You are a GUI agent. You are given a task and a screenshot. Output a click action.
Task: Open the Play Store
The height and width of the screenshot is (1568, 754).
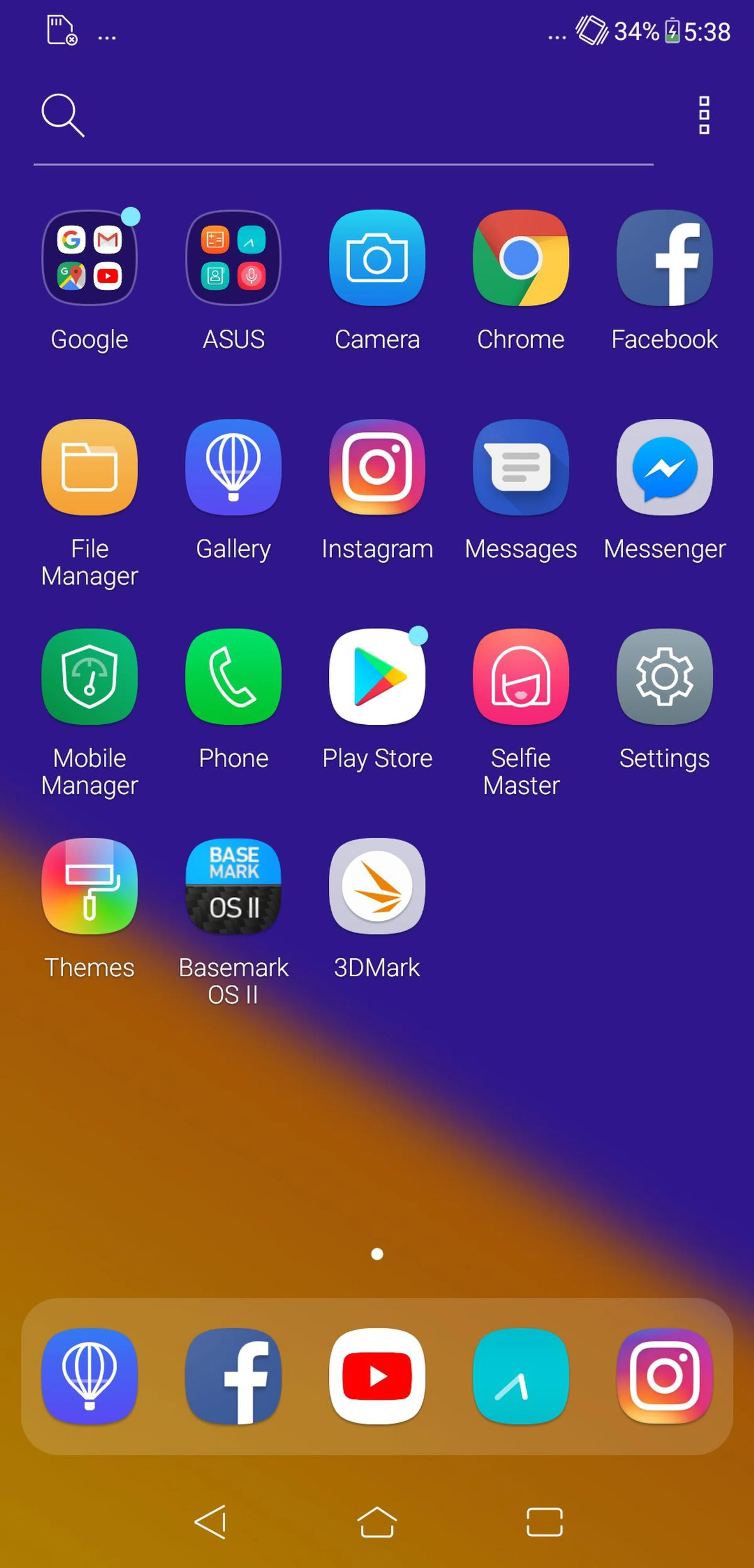pos(377,677)
